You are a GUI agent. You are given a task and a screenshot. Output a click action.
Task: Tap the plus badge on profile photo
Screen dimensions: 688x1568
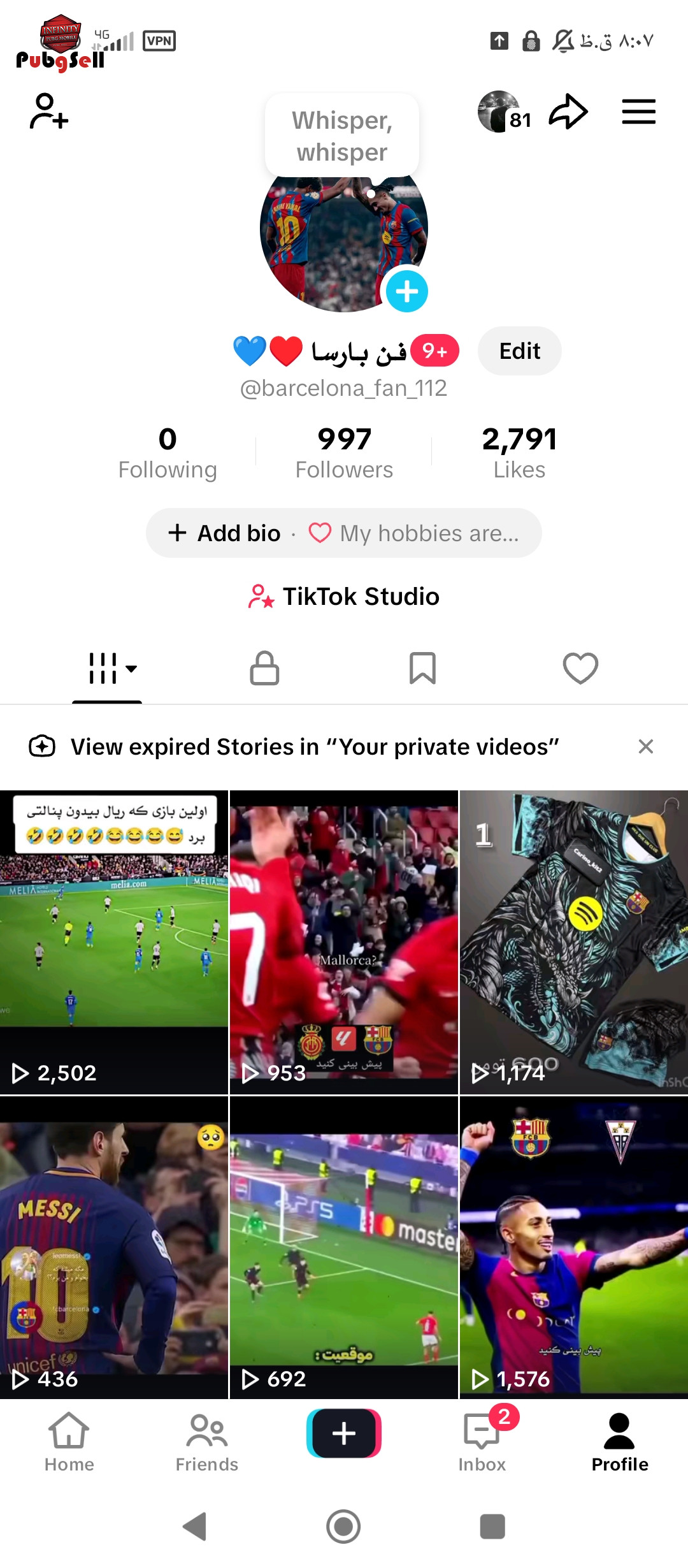tap(406, 291)
